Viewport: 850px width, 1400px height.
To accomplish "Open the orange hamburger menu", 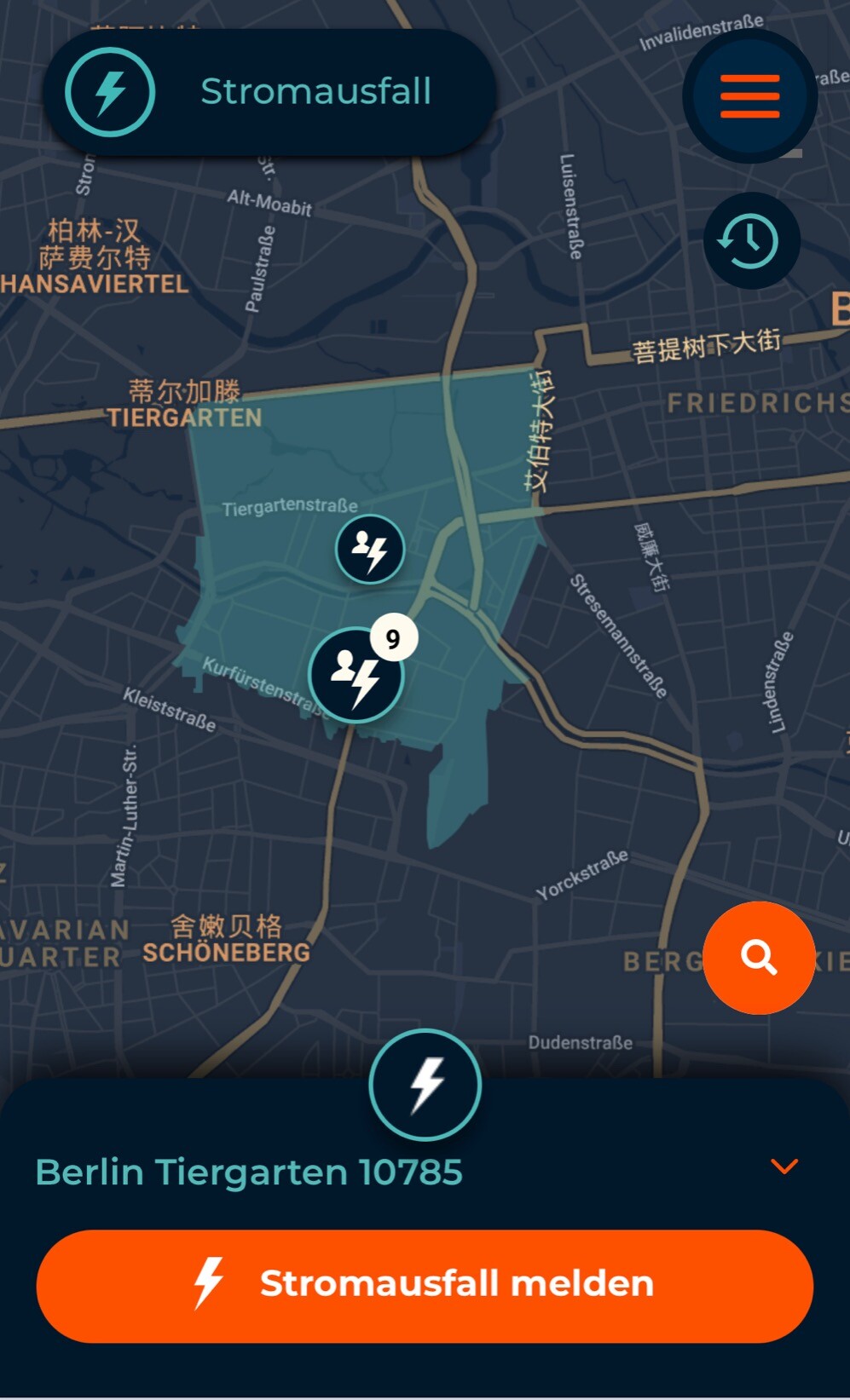I will click(x=749, y=96).
